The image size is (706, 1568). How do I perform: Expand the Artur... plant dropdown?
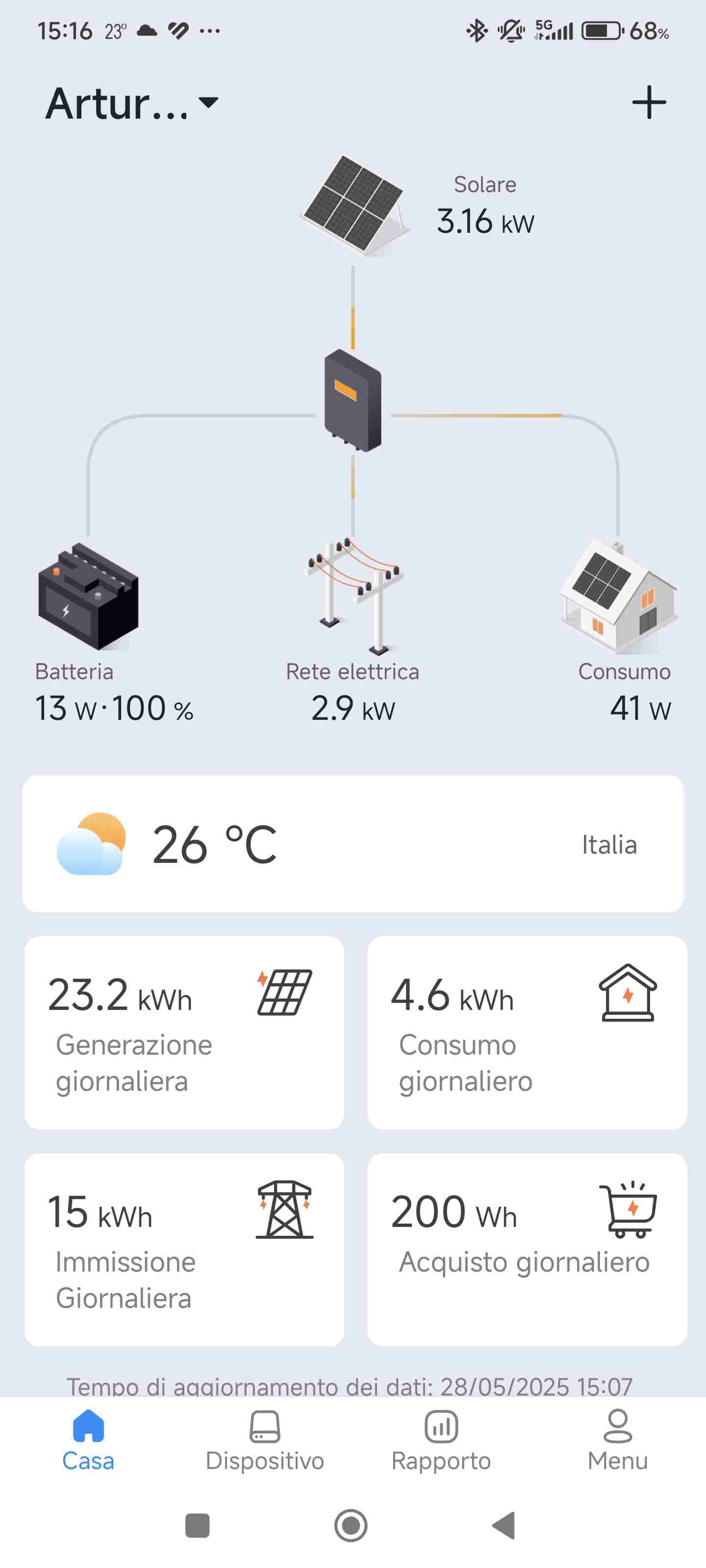[x=132, y=103]
